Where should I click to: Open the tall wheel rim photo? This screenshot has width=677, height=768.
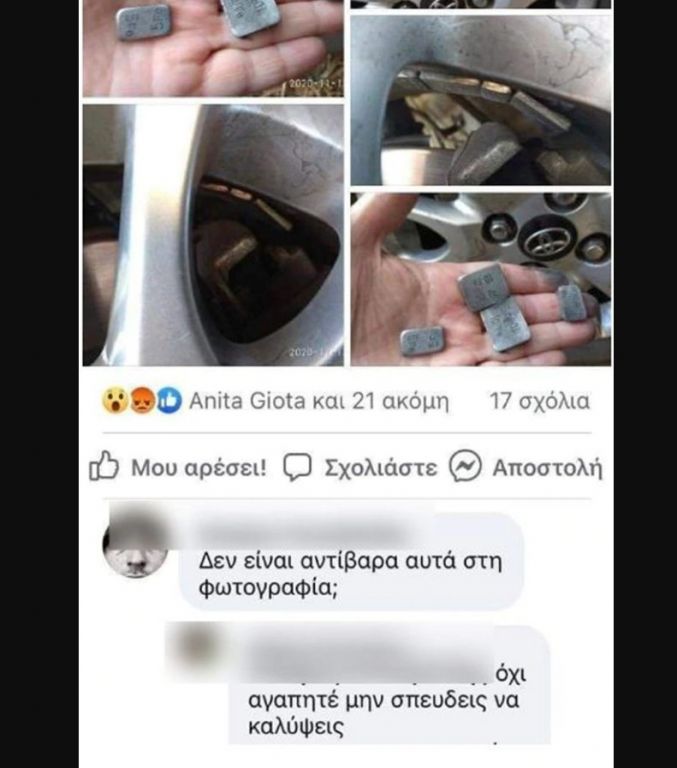click(x=212, y=235)
